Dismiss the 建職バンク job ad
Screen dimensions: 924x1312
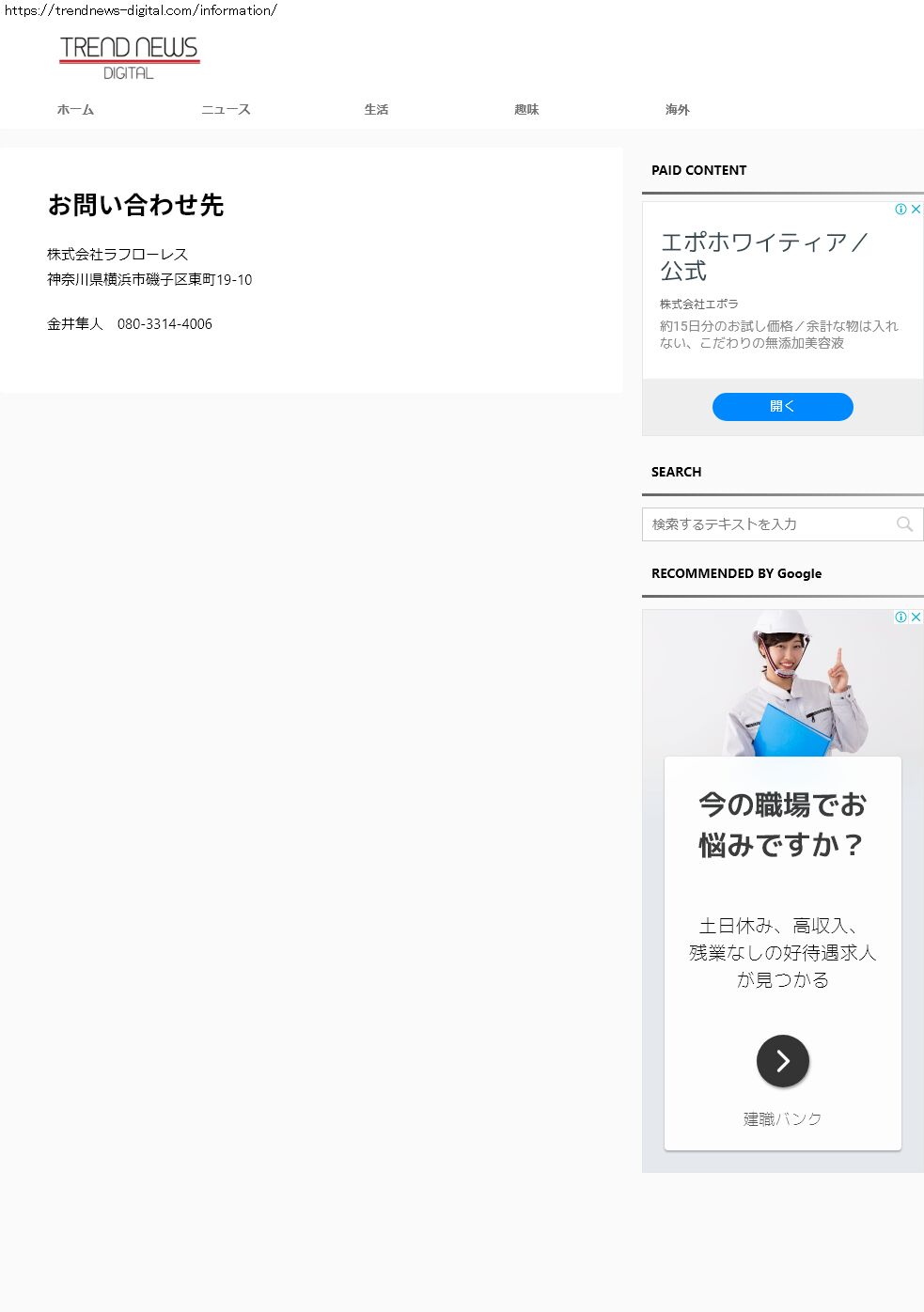(916, 617)
